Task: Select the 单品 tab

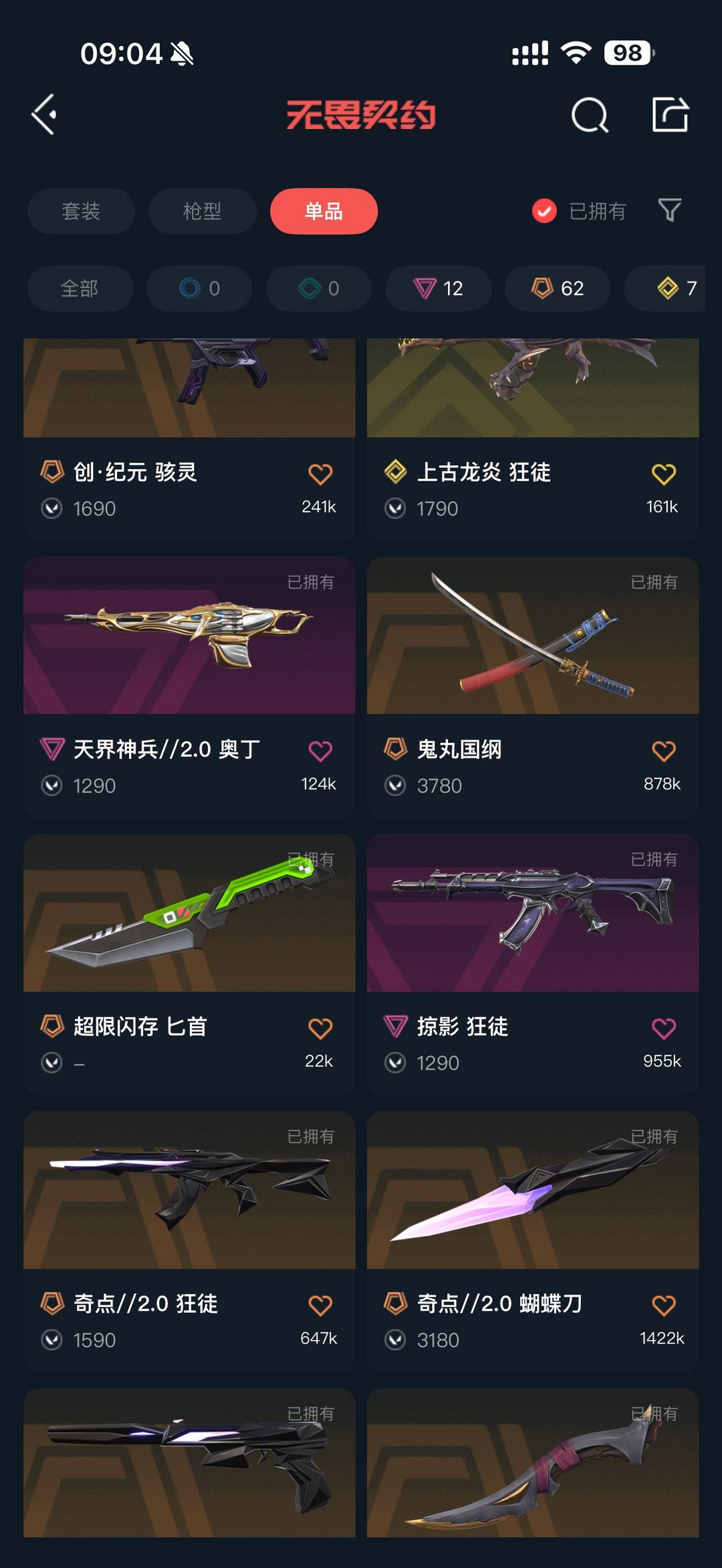Action: [324, 211]
